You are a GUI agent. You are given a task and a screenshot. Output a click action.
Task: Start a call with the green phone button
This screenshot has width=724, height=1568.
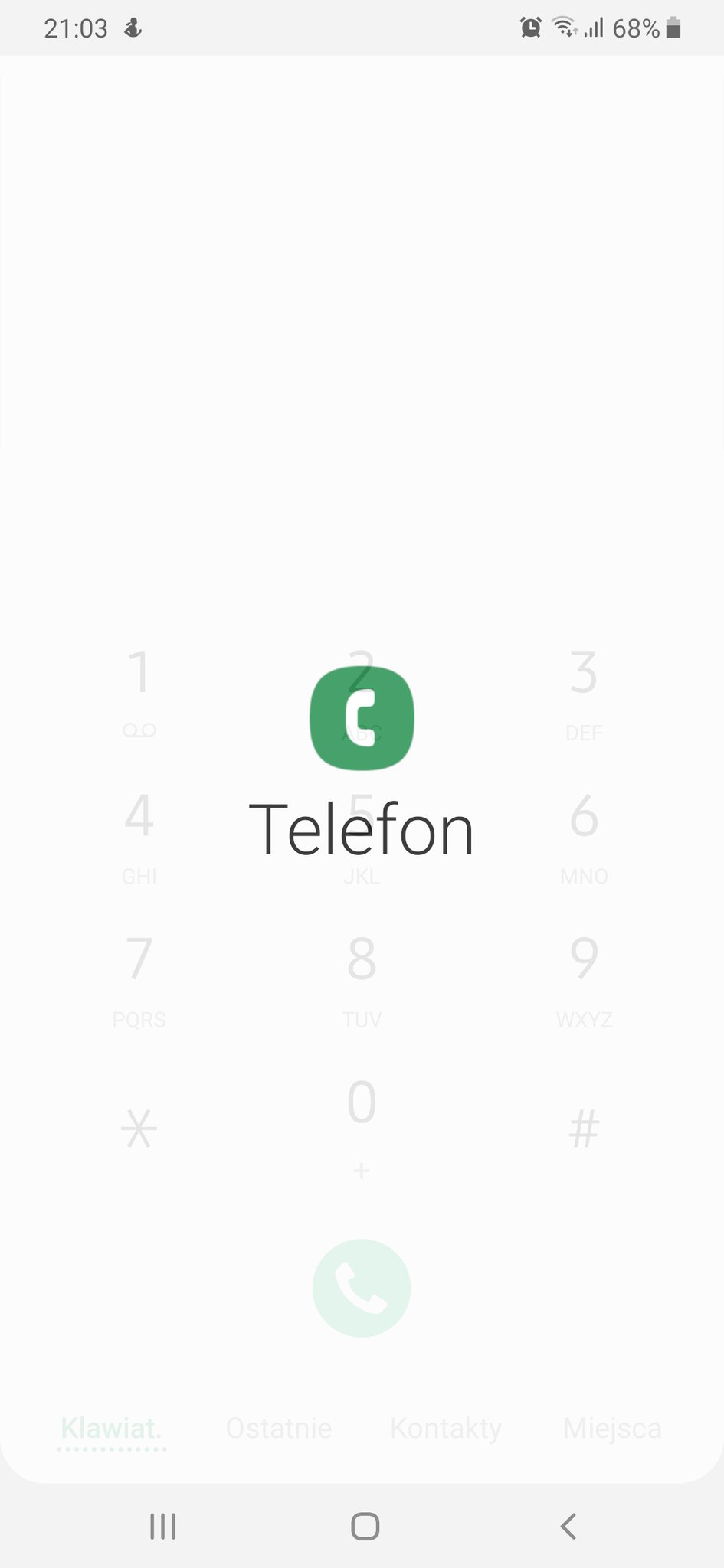(x=362, y=1288)
